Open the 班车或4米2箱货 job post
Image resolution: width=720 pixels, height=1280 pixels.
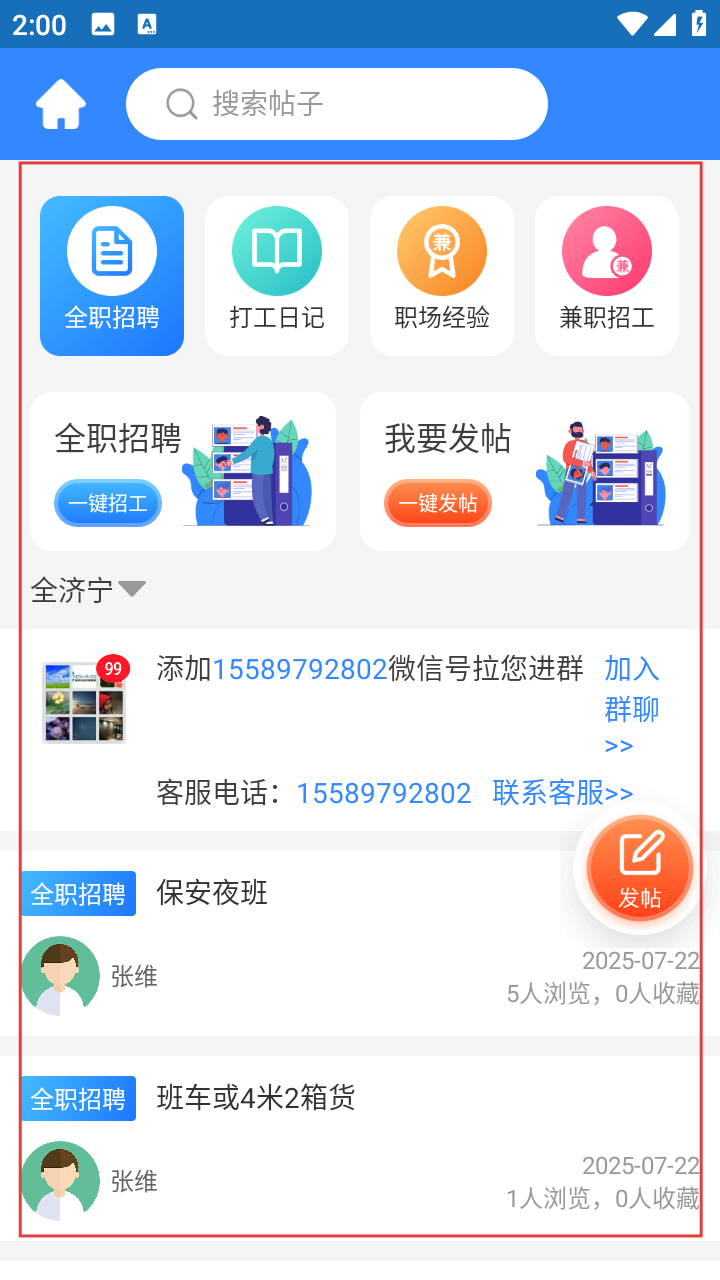(x=256, y=1098)
